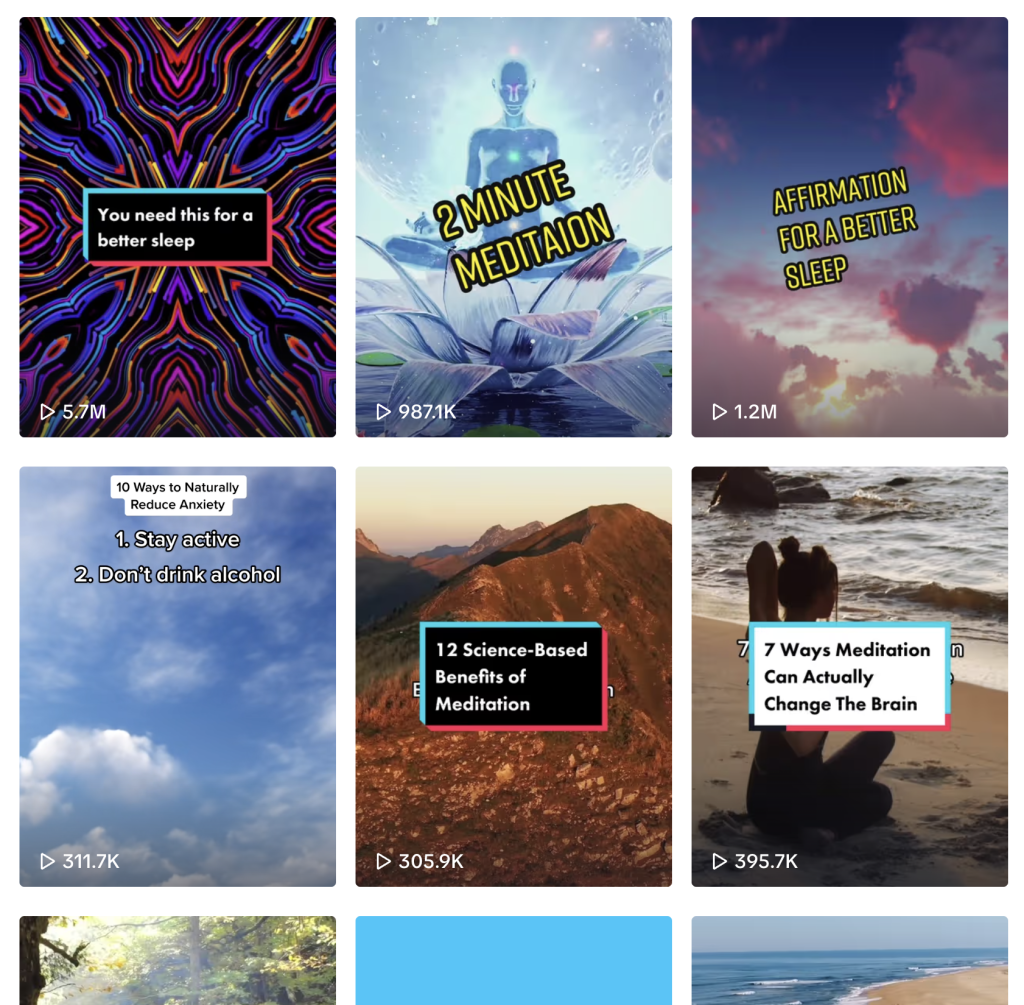
Task: Open the 'You need this for a better sleep' video
Action: (177, 227)
